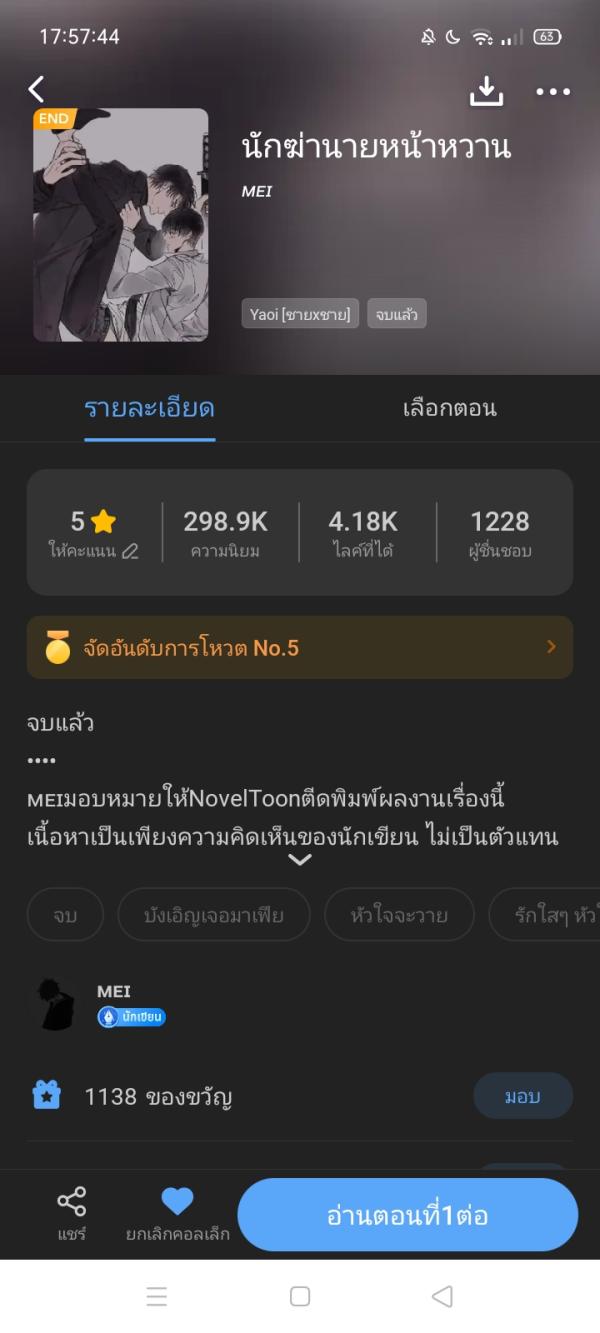Viewport: 600px width, 1333px height.
Task: Go back using the top arrow
Action: pyautogui.click(x=36, y=90)
